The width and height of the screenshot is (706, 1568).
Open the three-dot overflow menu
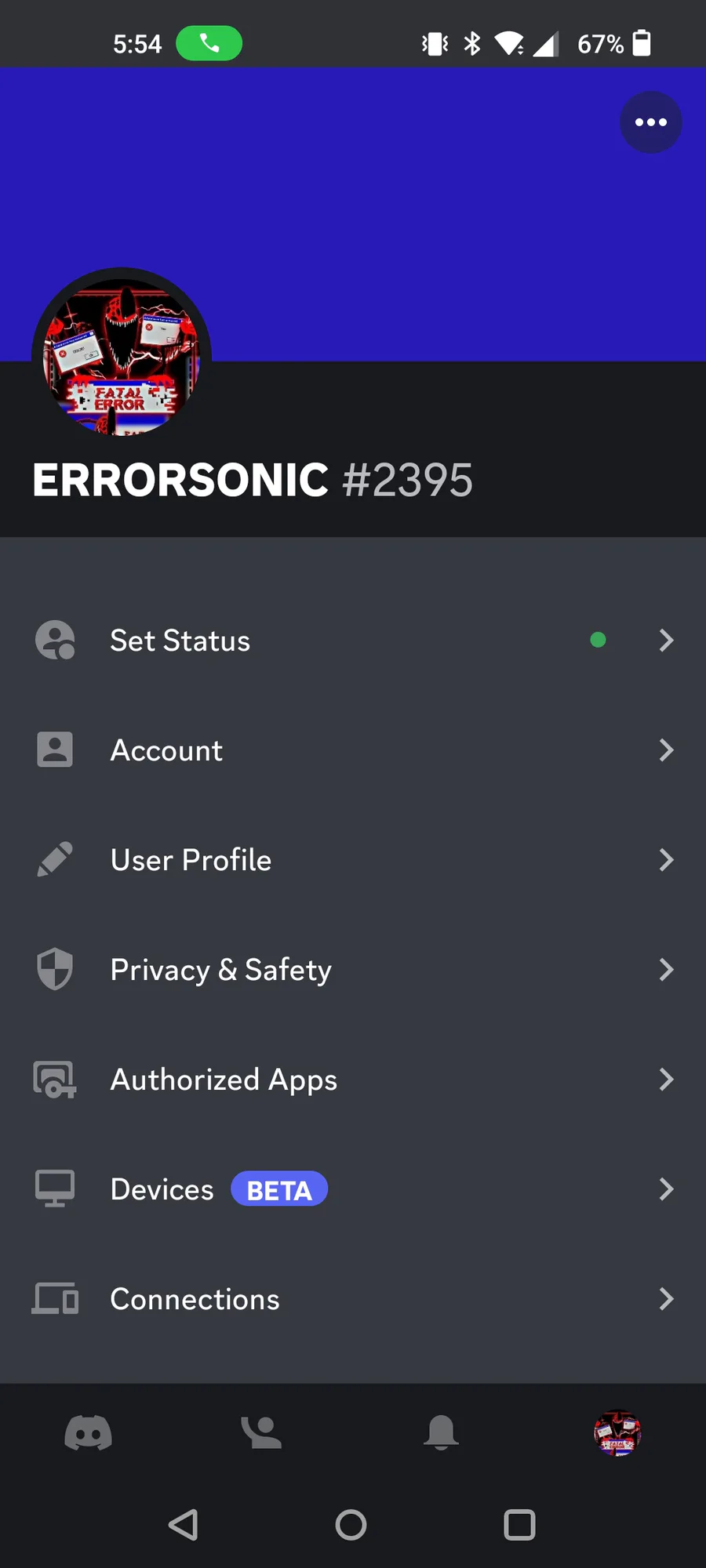click(650, 122)
